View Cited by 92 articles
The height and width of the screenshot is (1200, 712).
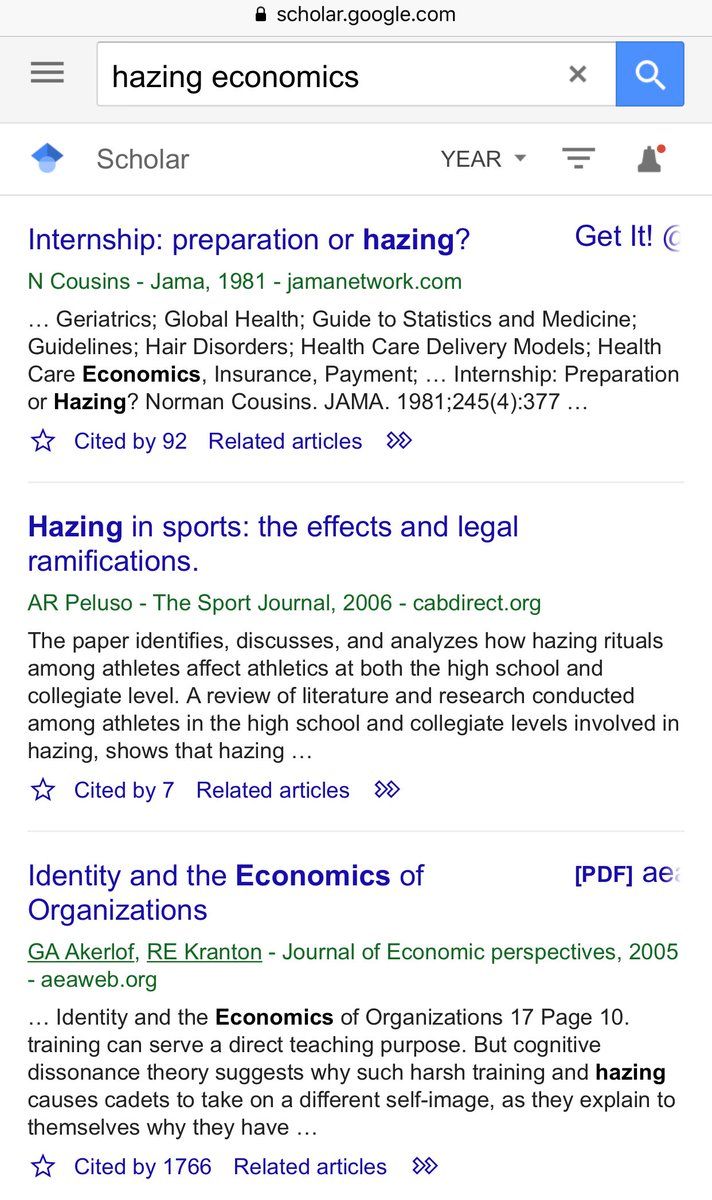pyautogui.click(x=130, y=441)
